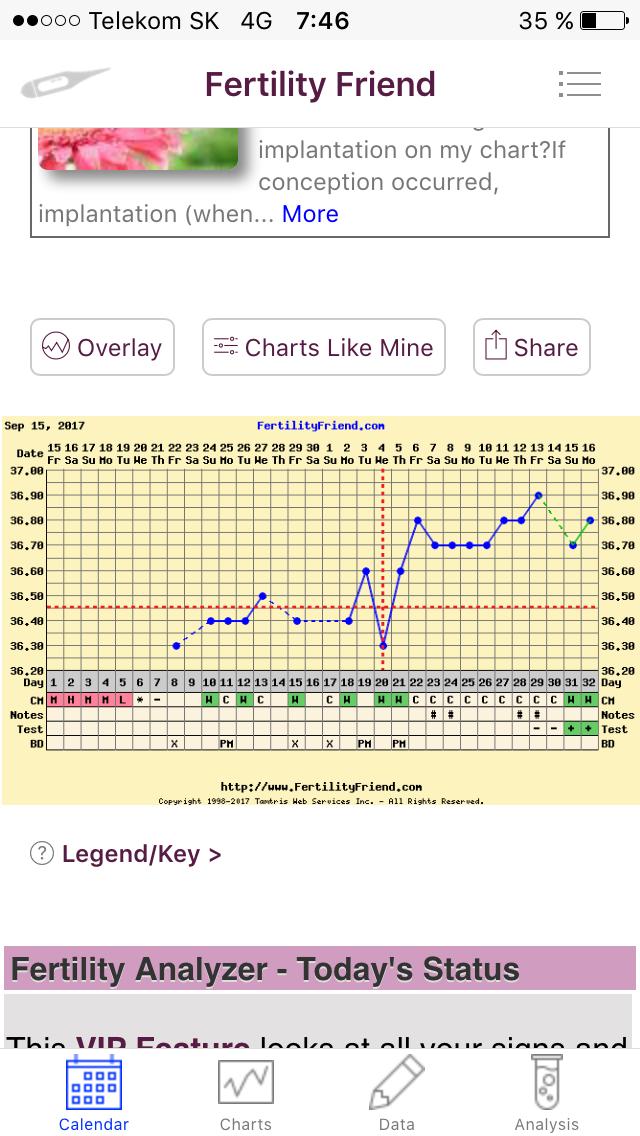Open the More link for implantation article
This screenshot has height=1136, width=640.
[x=310, y=214]
